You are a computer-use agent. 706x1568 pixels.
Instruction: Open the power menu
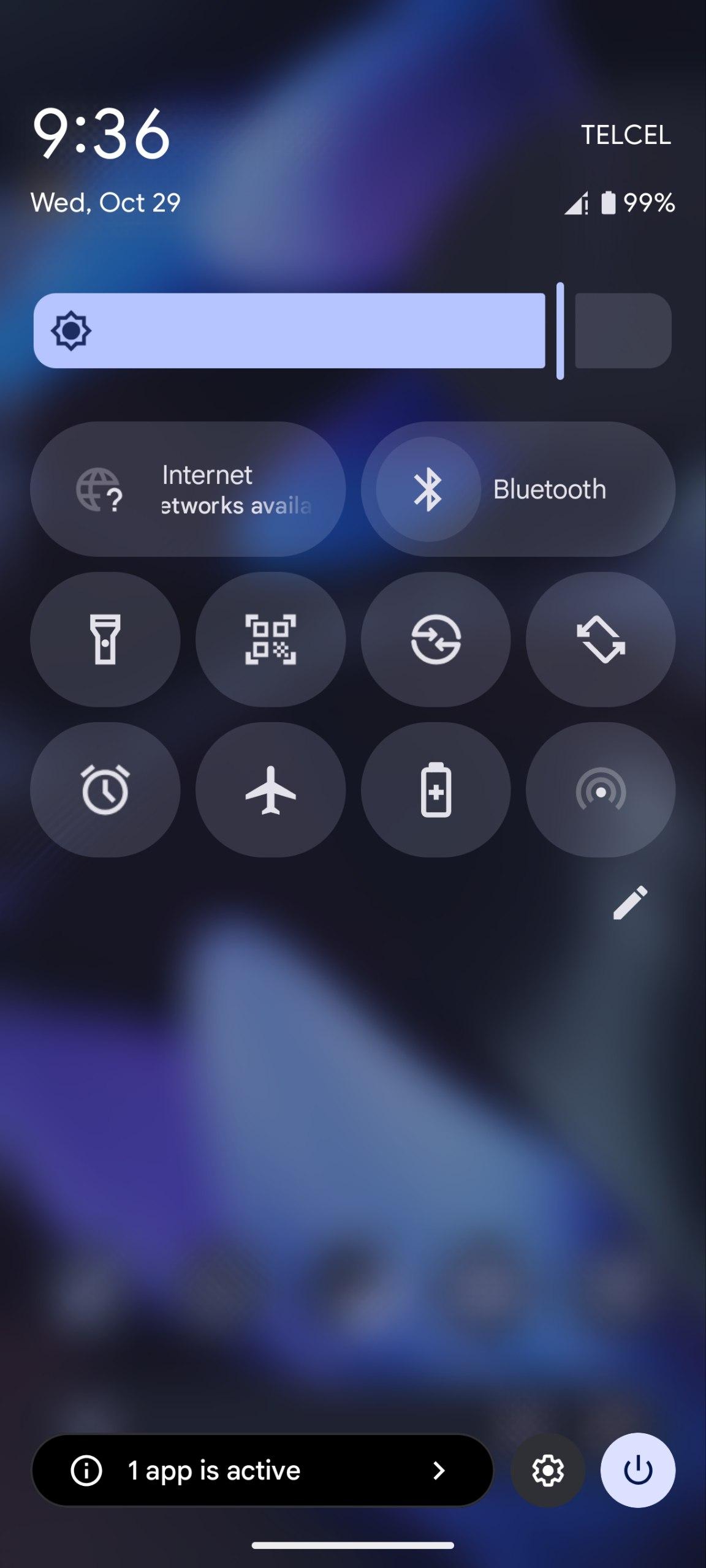[x=637, y=1470]
